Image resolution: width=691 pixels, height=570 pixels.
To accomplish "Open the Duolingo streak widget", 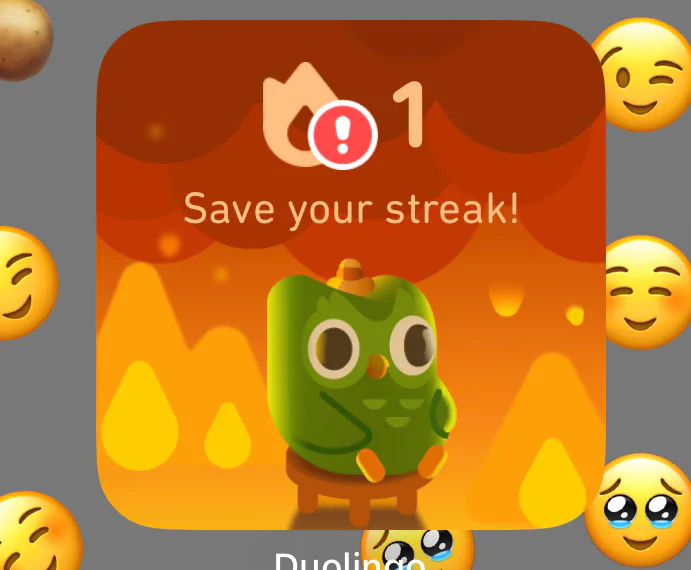I will 350,275.
